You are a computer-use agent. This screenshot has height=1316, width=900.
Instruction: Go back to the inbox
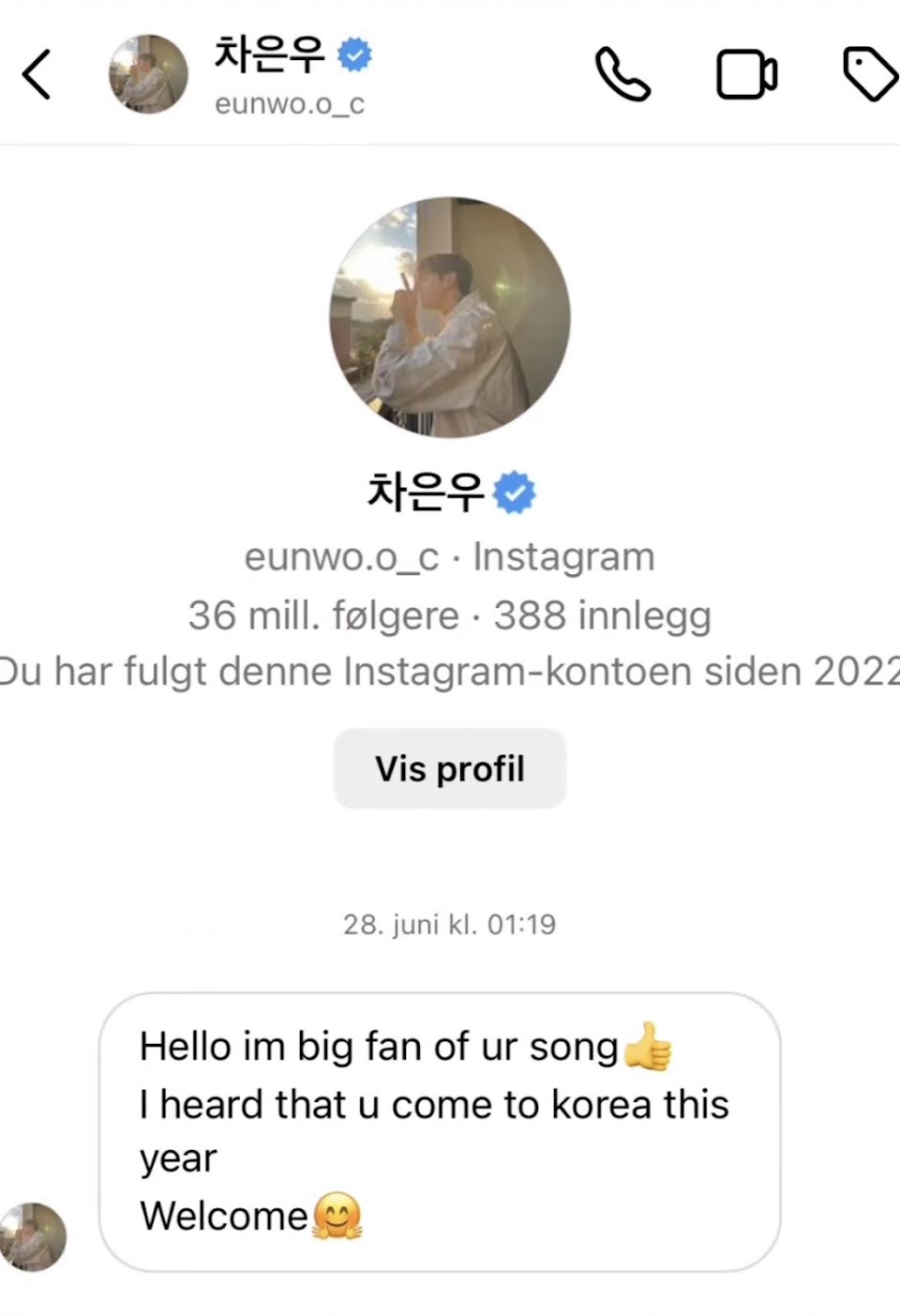point(37,75)
